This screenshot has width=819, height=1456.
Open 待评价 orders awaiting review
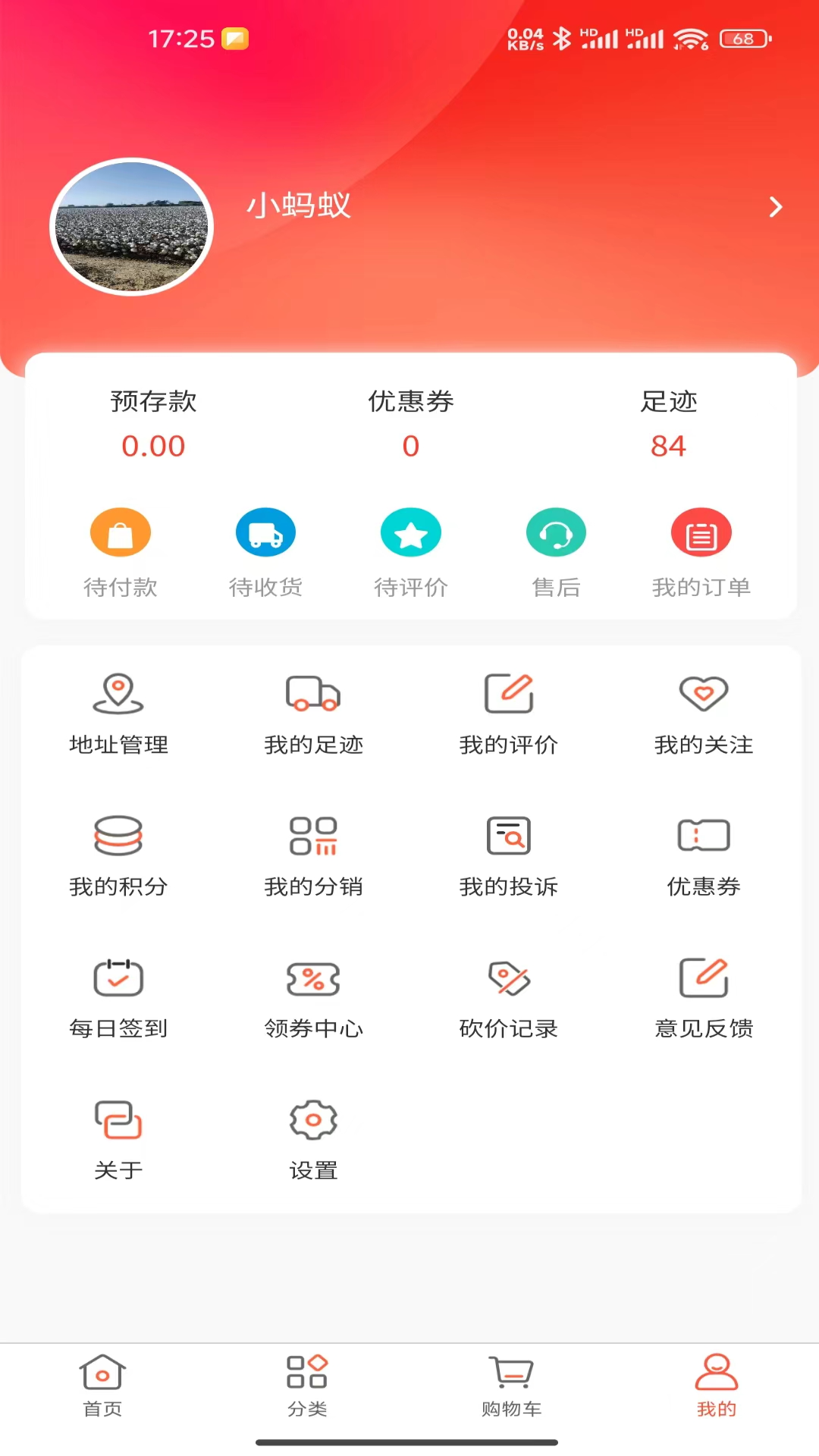pyautogui.click(x=410, y=552)
